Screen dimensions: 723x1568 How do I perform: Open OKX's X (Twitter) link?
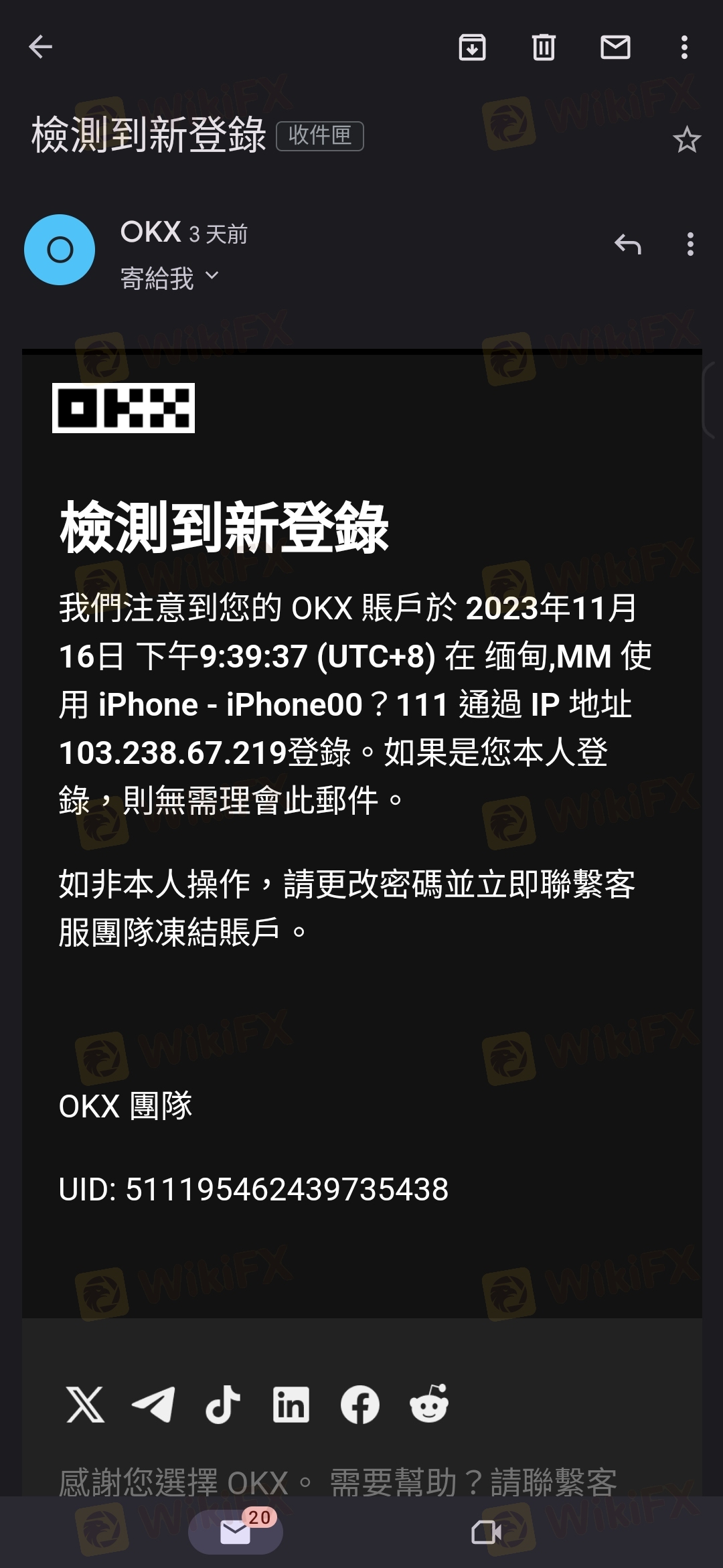tap(85, 1404)
